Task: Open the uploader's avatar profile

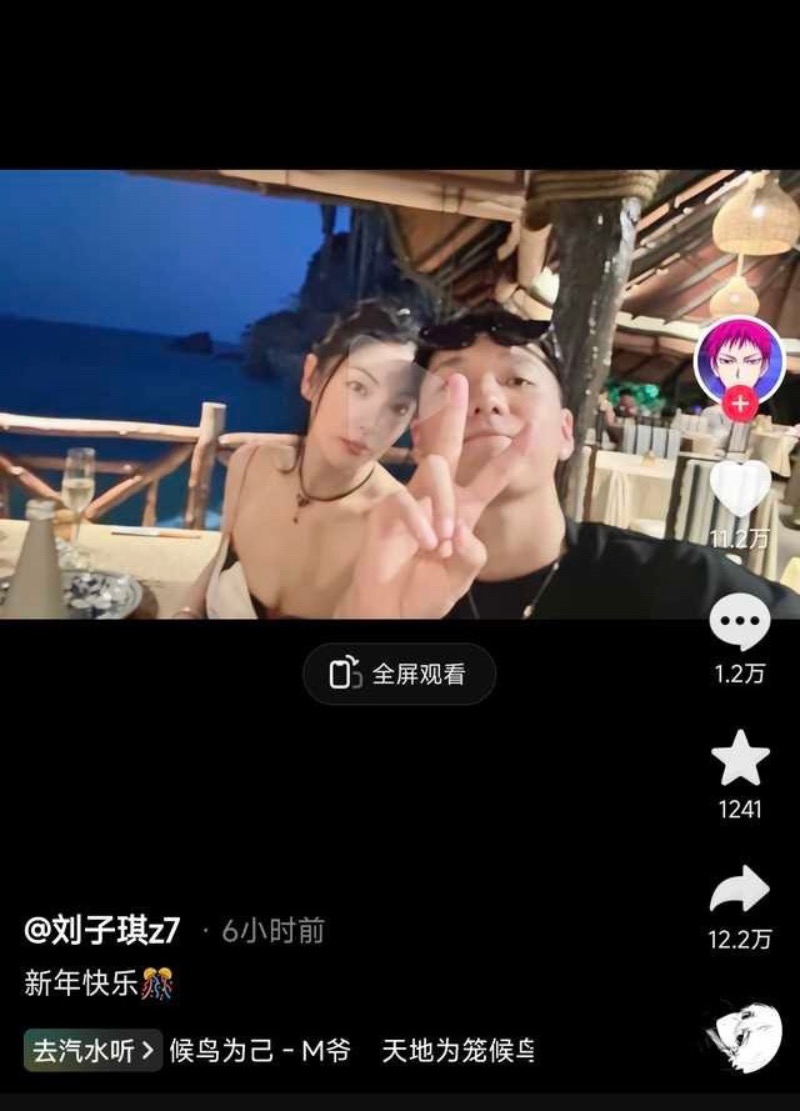Action: coord(740,356)
